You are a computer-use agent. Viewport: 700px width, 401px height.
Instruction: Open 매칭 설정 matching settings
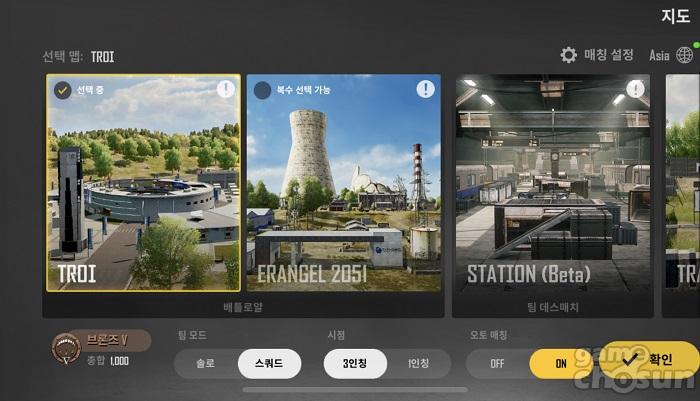[x=597, y=55]
